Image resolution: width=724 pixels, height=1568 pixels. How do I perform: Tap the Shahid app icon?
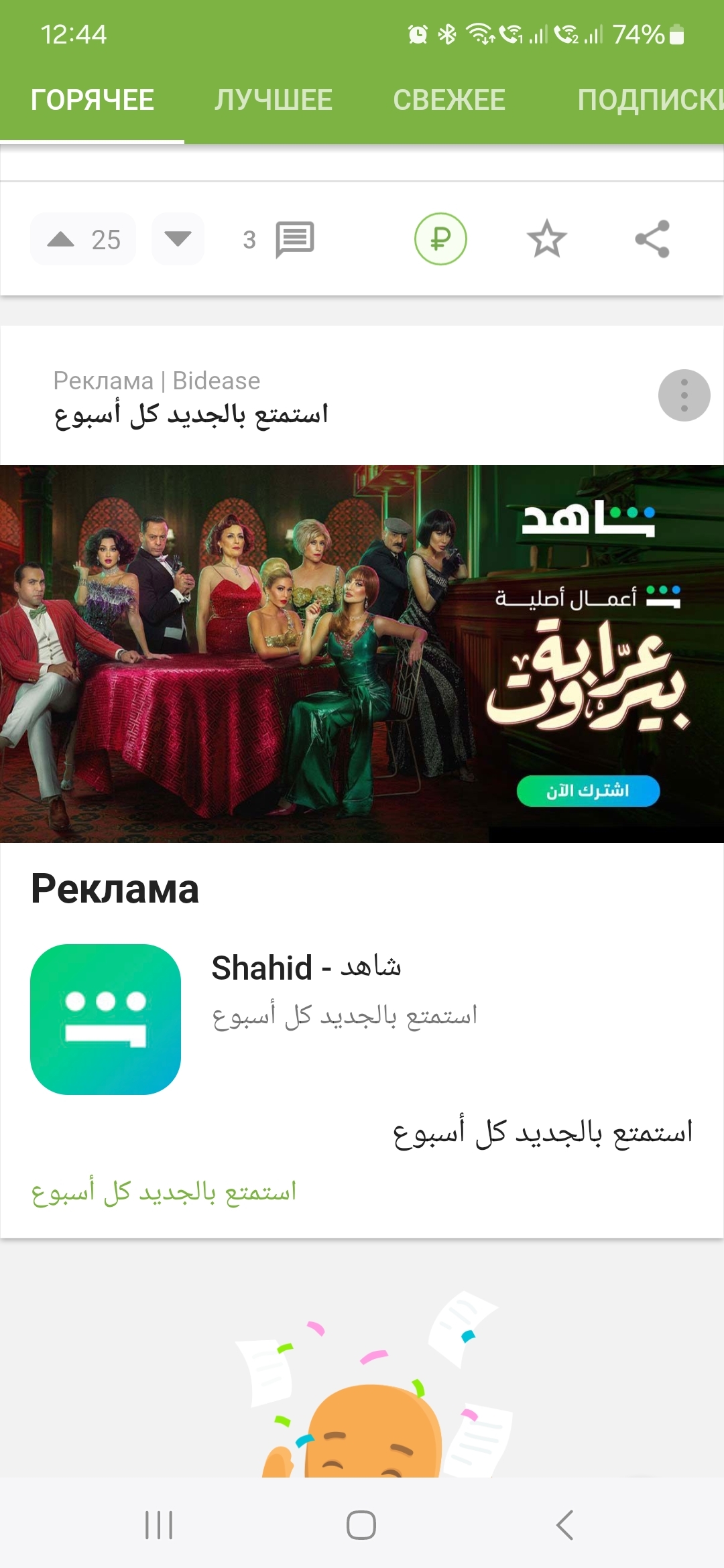pos(106,1019)
